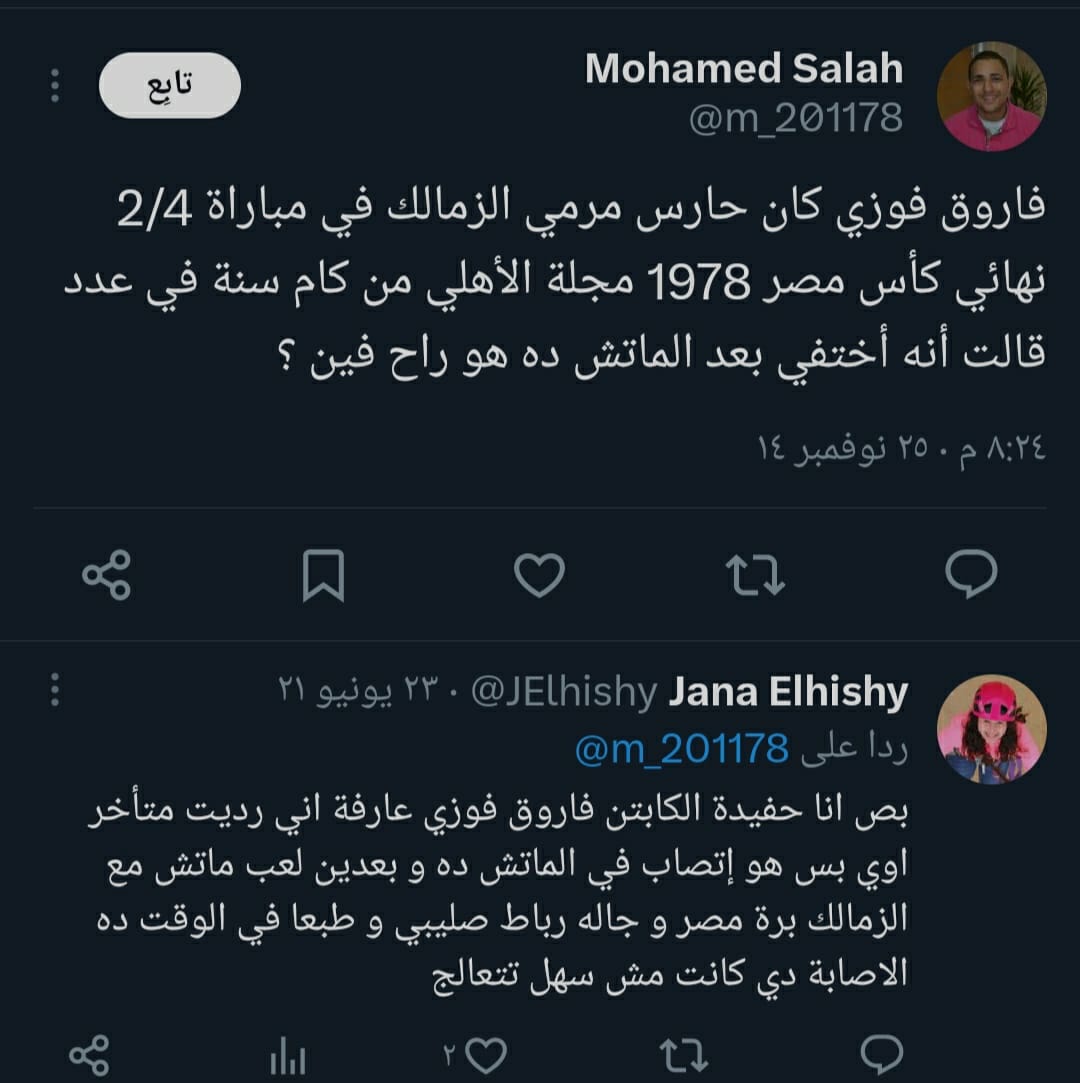Viewport: 1080px width, 1083px height.
Task: Share Jana Elhishy's reply
Action: (90, 1055)
